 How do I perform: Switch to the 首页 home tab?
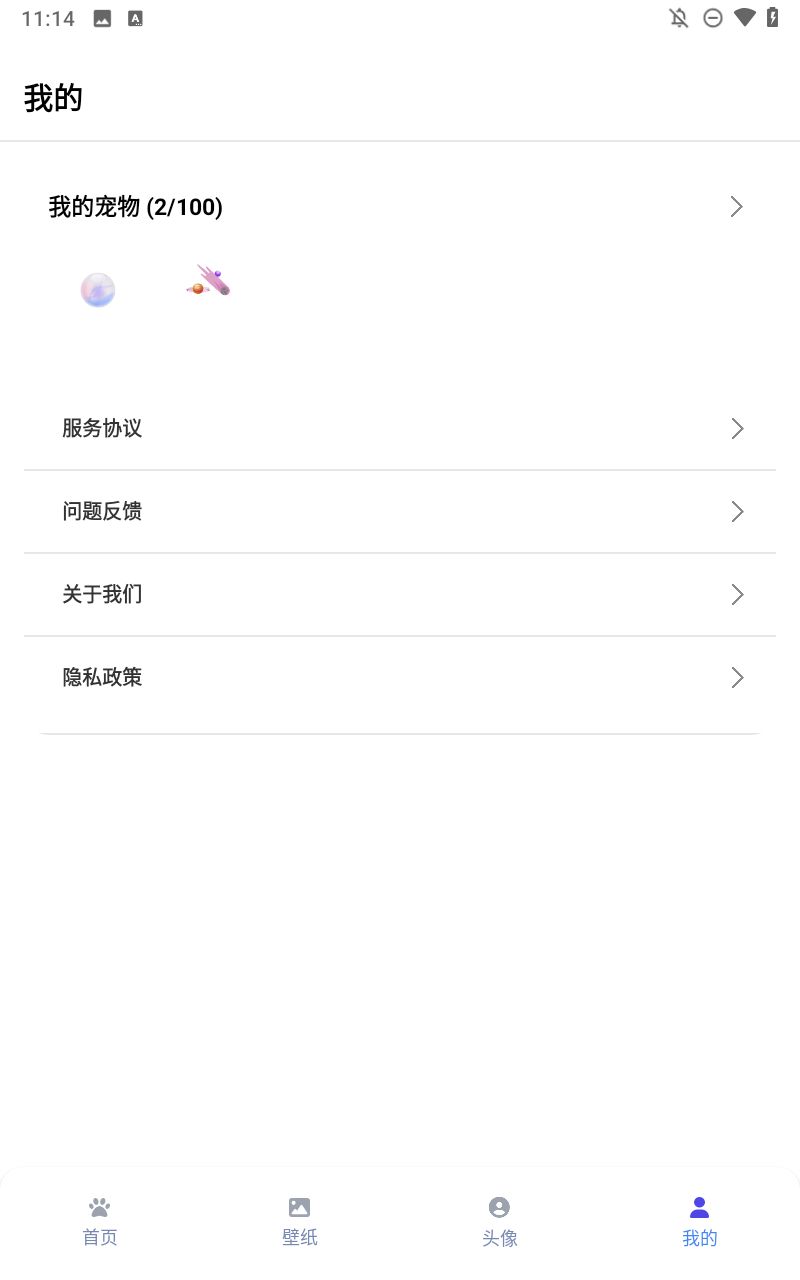click(x=100, y=1221)
